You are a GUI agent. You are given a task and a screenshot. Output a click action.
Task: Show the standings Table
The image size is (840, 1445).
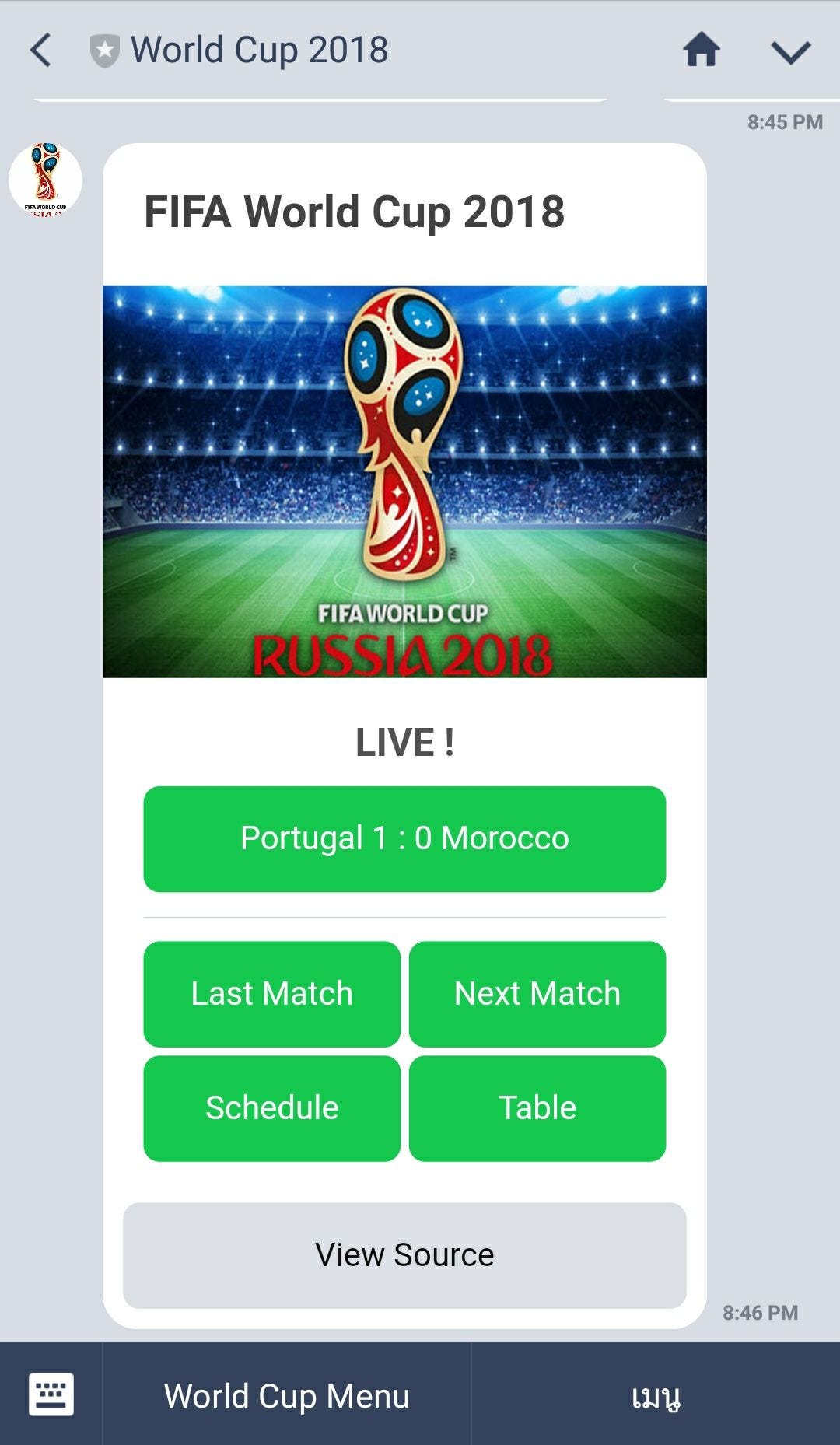(537, 1108)
